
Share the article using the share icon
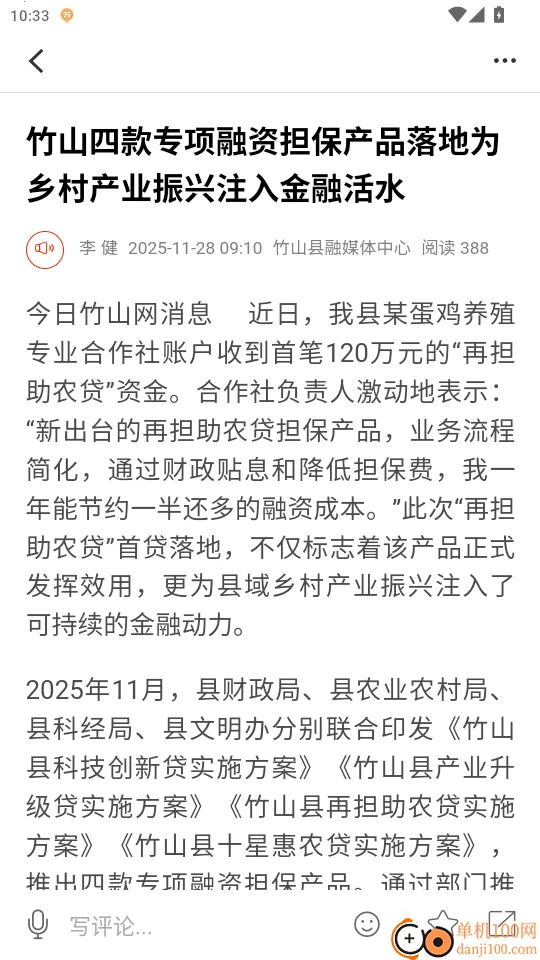(x=502, y=923)
